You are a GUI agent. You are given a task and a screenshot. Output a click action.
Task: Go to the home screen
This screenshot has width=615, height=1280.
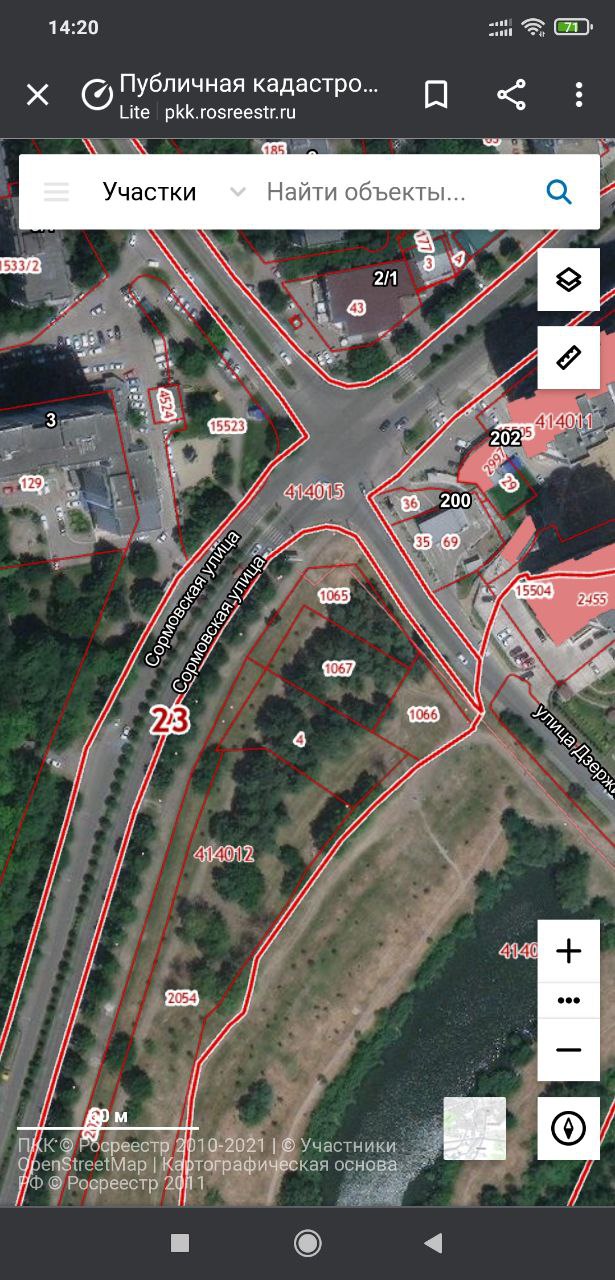[x=307, y=1243]
